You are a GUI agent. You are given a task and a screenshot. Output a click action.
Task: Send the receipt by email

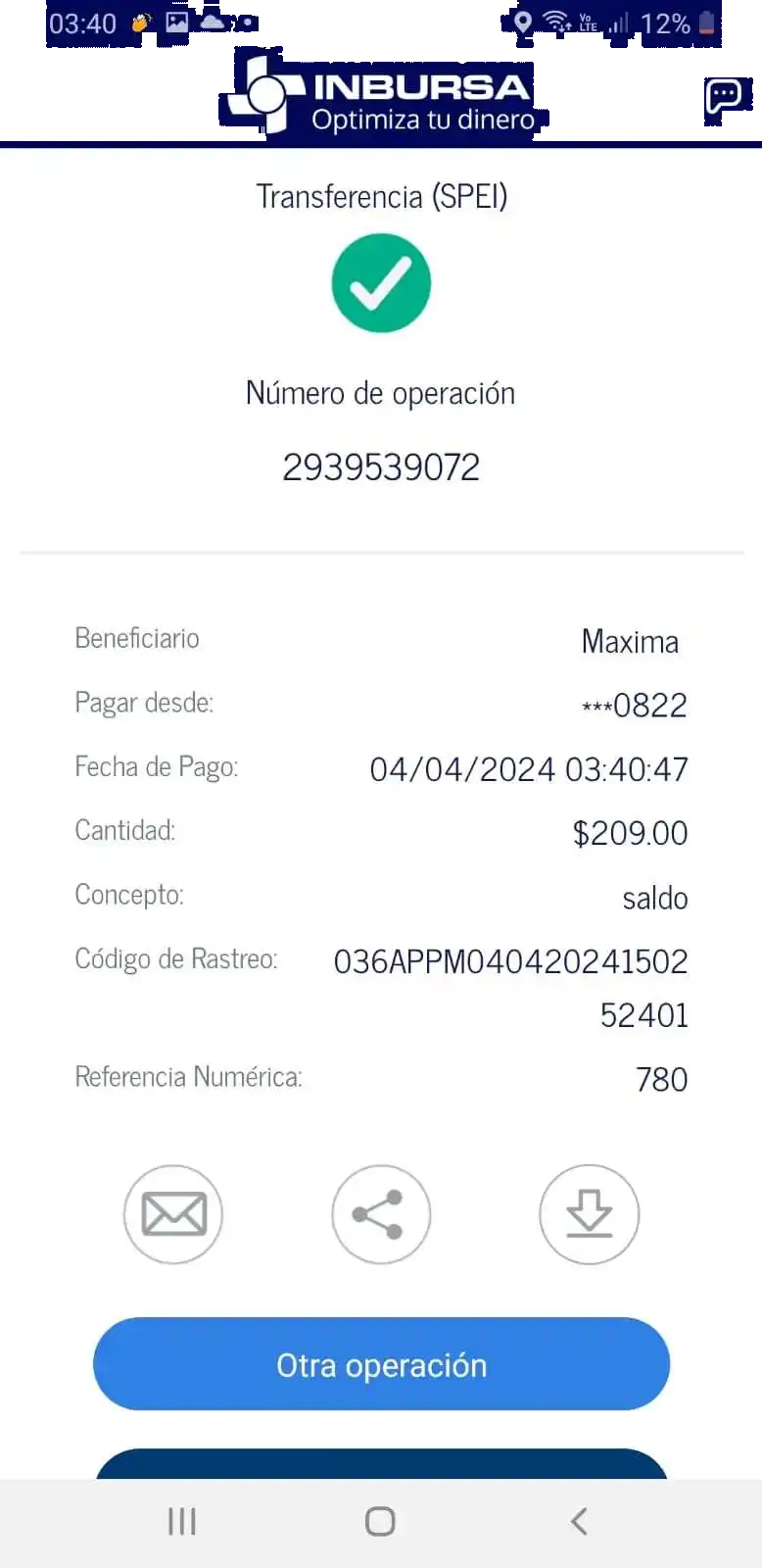pyautogui.click(x=173, y=1214)
